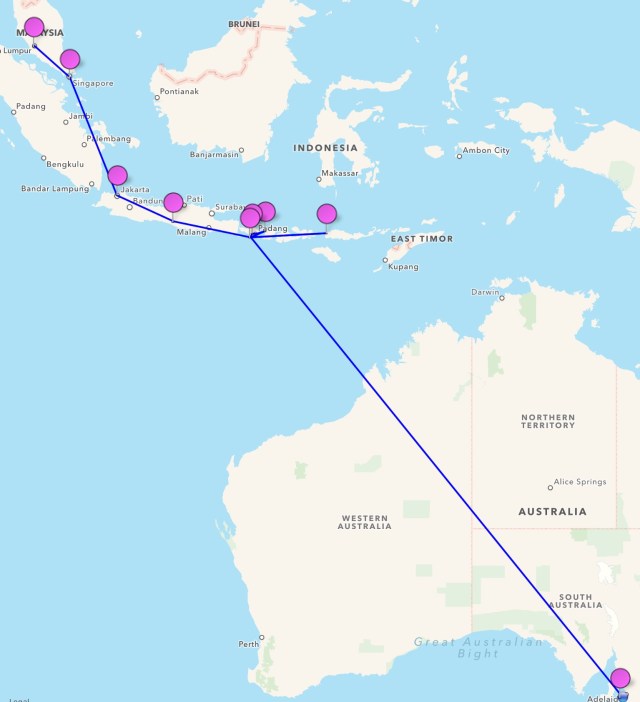Open the pink pin at Jakarta

click(x=118, y=176)
